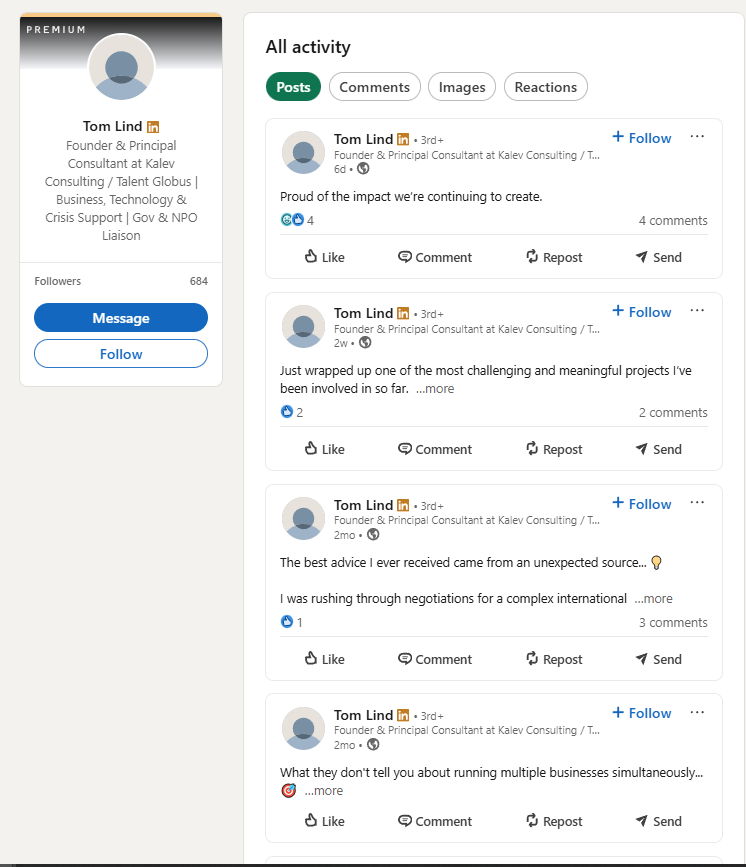Switch to the Reactions filter
Image resolution: width=746 pixels, height=867 pixels.
(545, 87)
